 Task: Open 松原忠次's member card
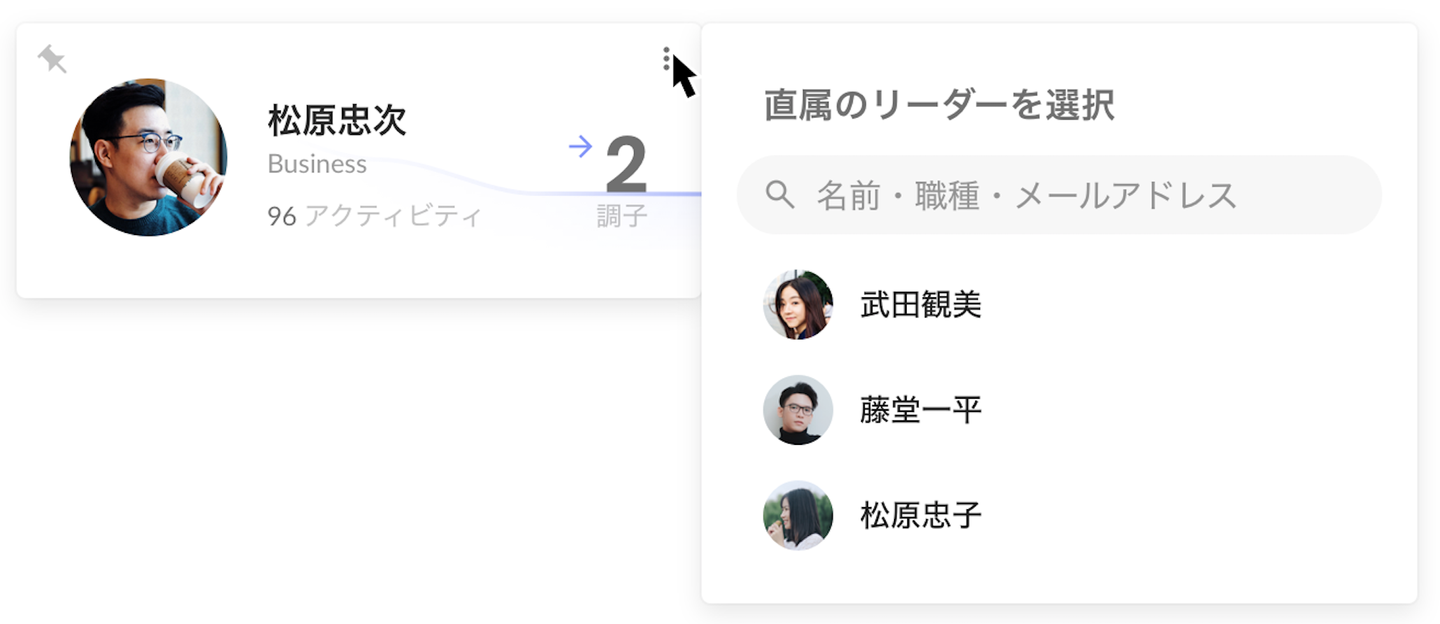[337, 121]
